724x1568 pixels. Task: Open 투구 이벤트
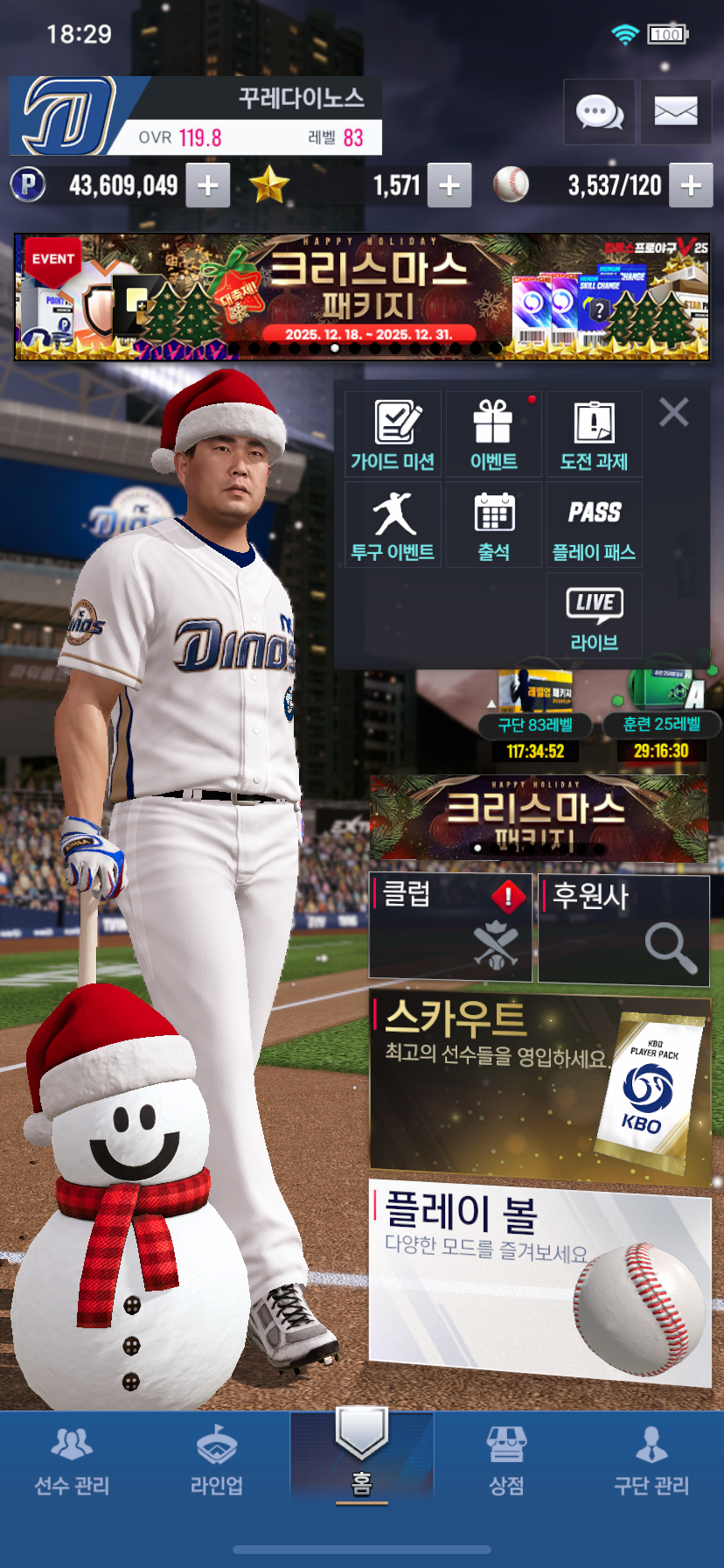tap(393, 525)
